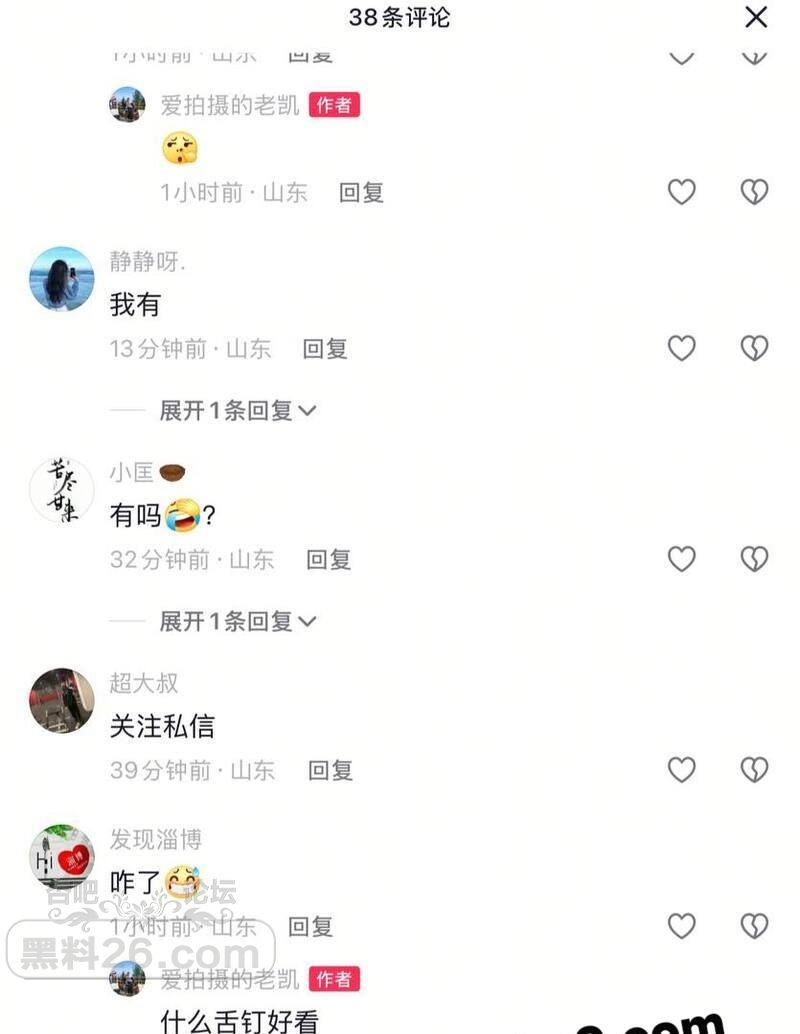This screenshot has width=800, height=1034.
Task: Reply to 超大叔's comment
Action: pyautogui.click(x=330, y=771)
